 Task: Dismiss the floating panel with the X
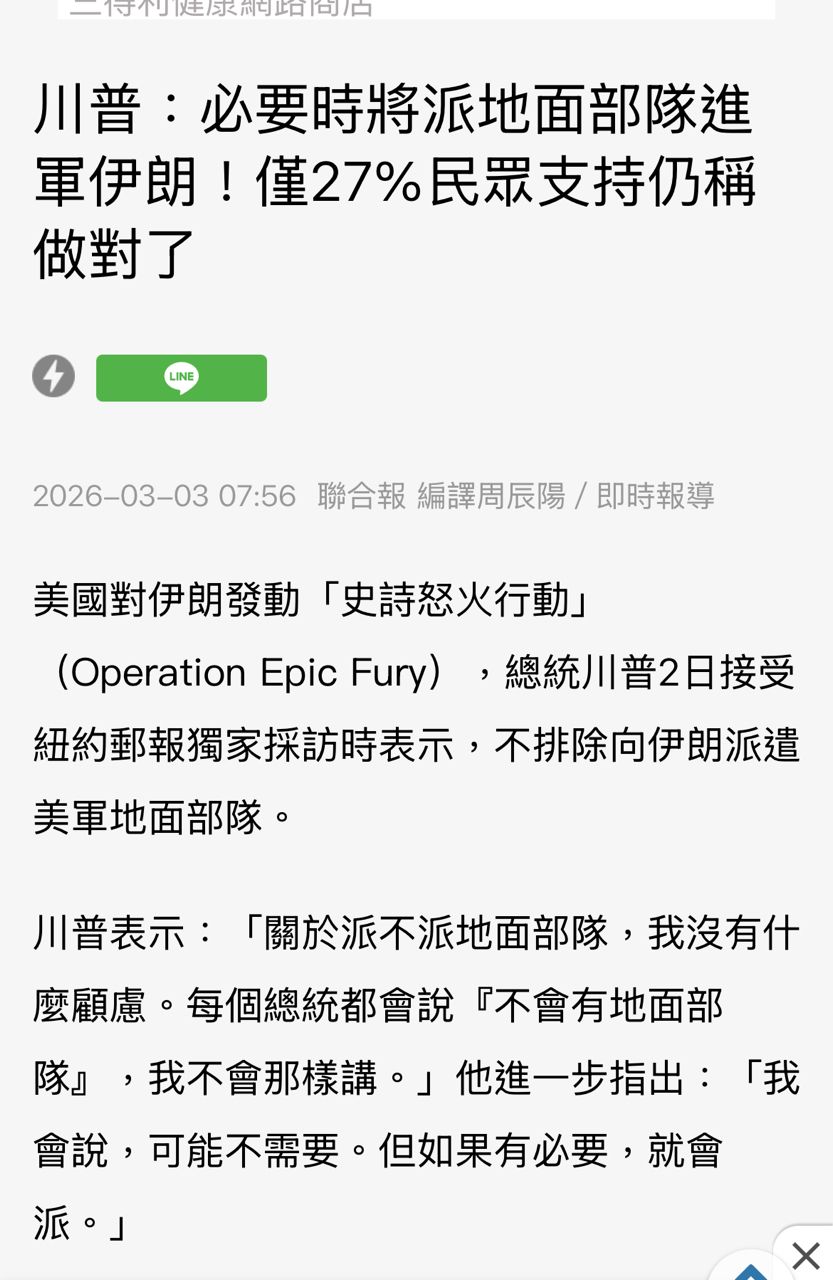(x=805, y=1255)
